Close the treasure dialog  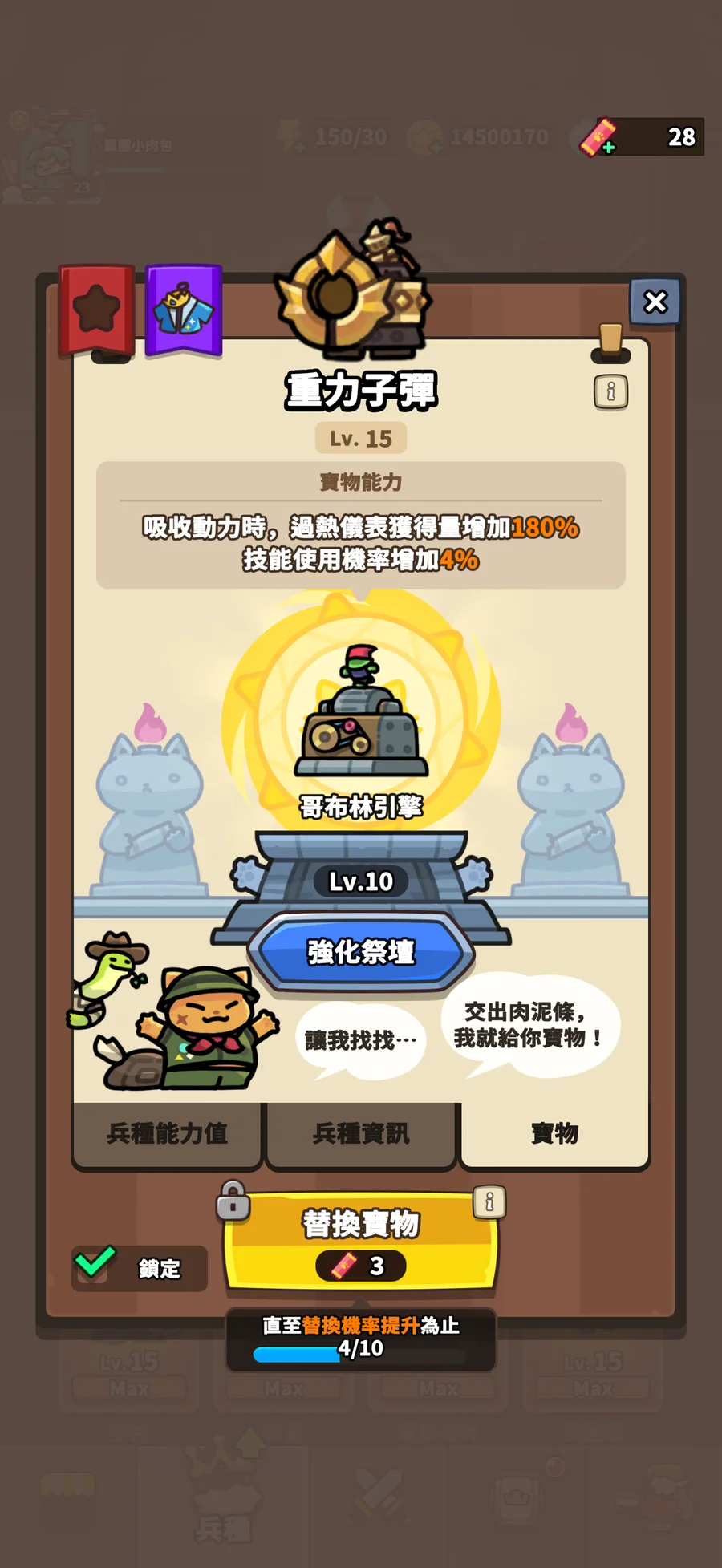[655, 302]
